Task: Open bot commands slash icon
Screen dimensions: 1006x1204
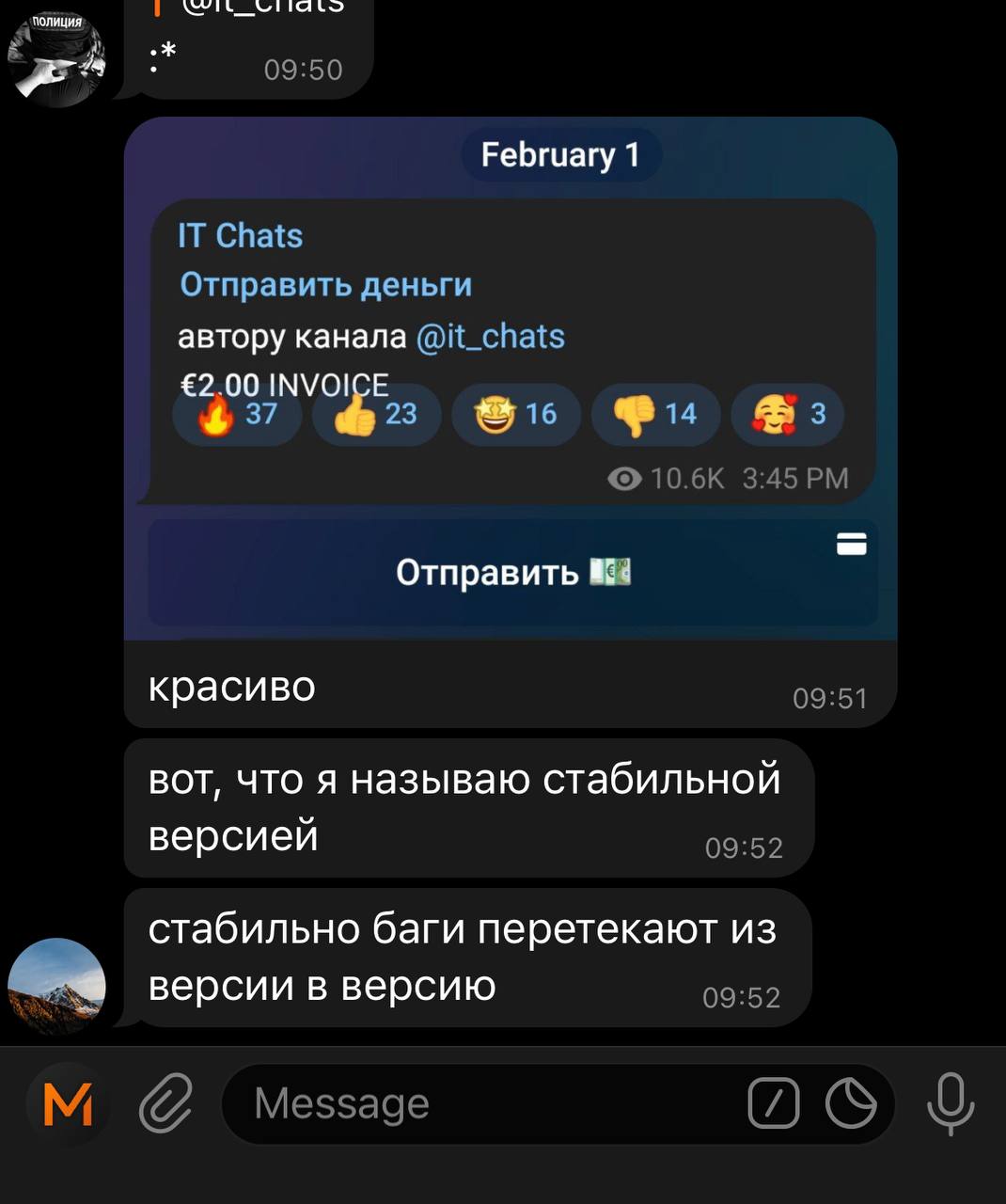Action: coord(773,1103)
